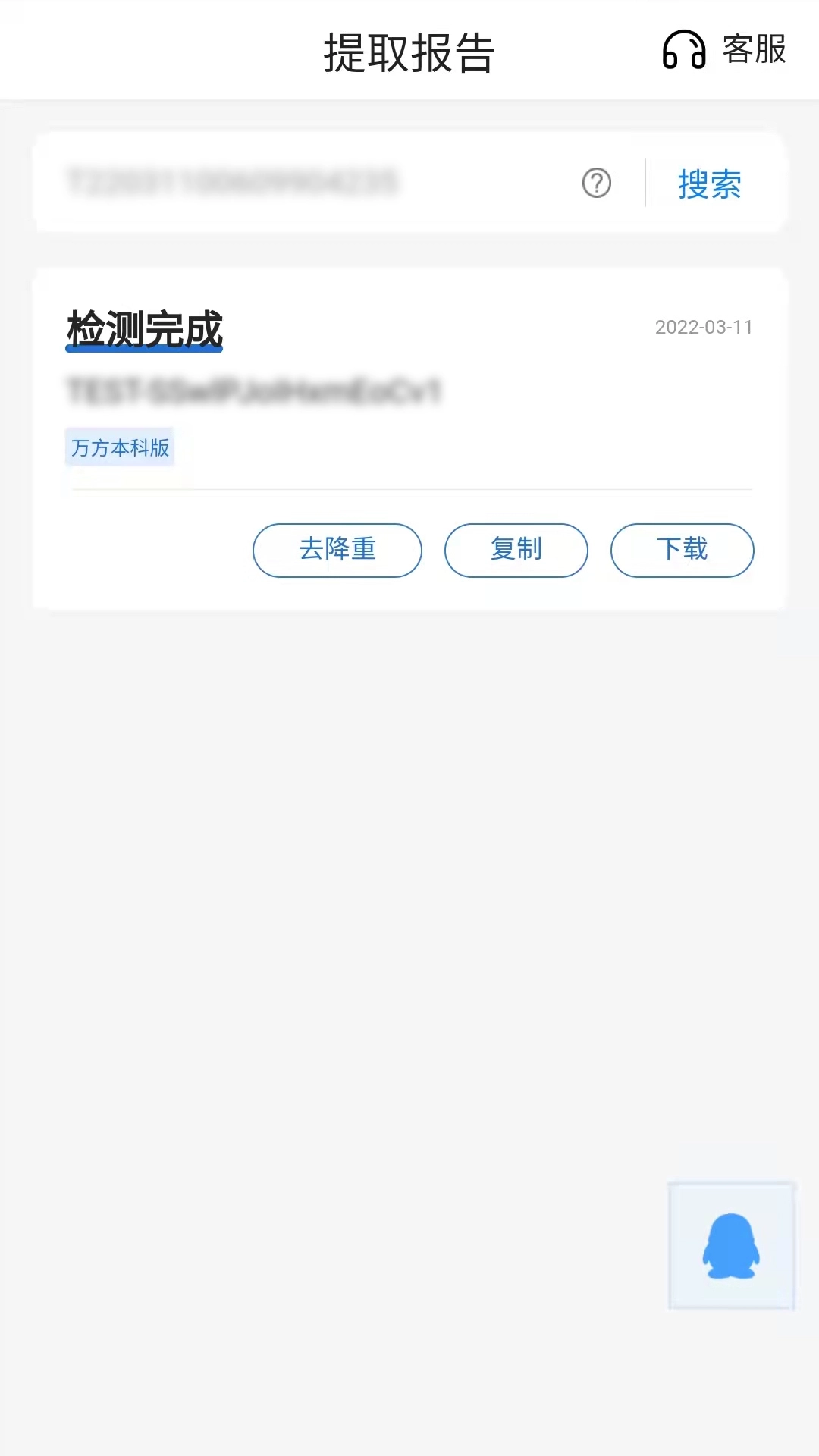Viewport: 819px width, 1456px height.
Task: Click the circled question mark in search bar
Action: 596,183
